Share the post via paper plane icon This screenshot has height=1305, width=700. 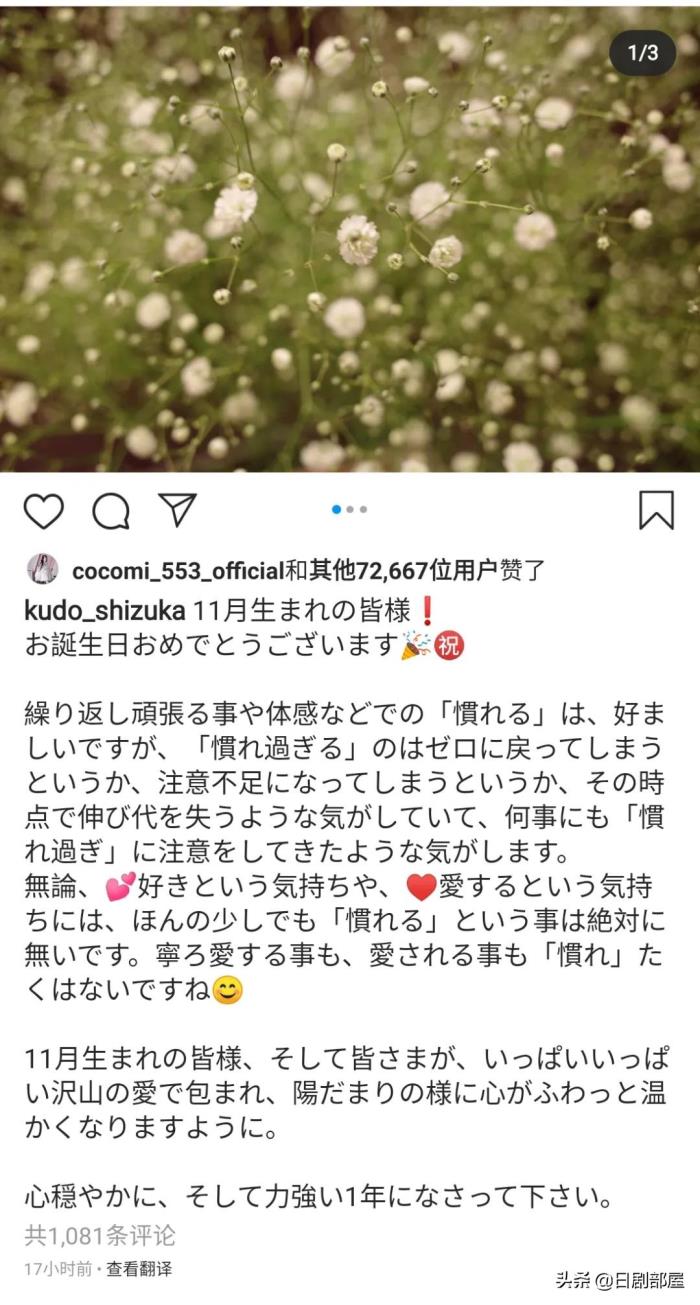[178, 509]
